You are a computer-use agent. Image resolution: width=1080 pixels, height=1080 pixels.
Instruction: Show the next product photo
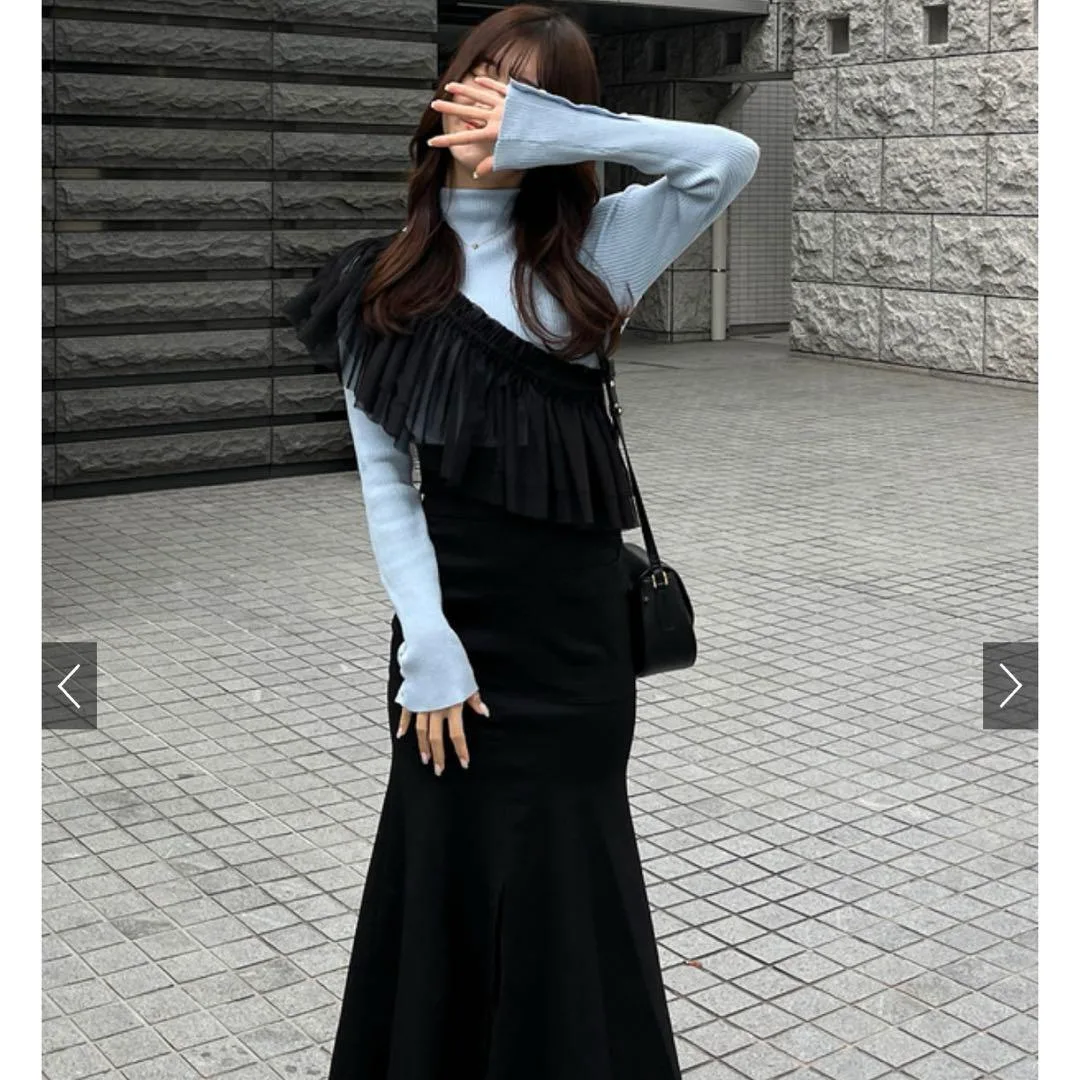coord(1010,685)
